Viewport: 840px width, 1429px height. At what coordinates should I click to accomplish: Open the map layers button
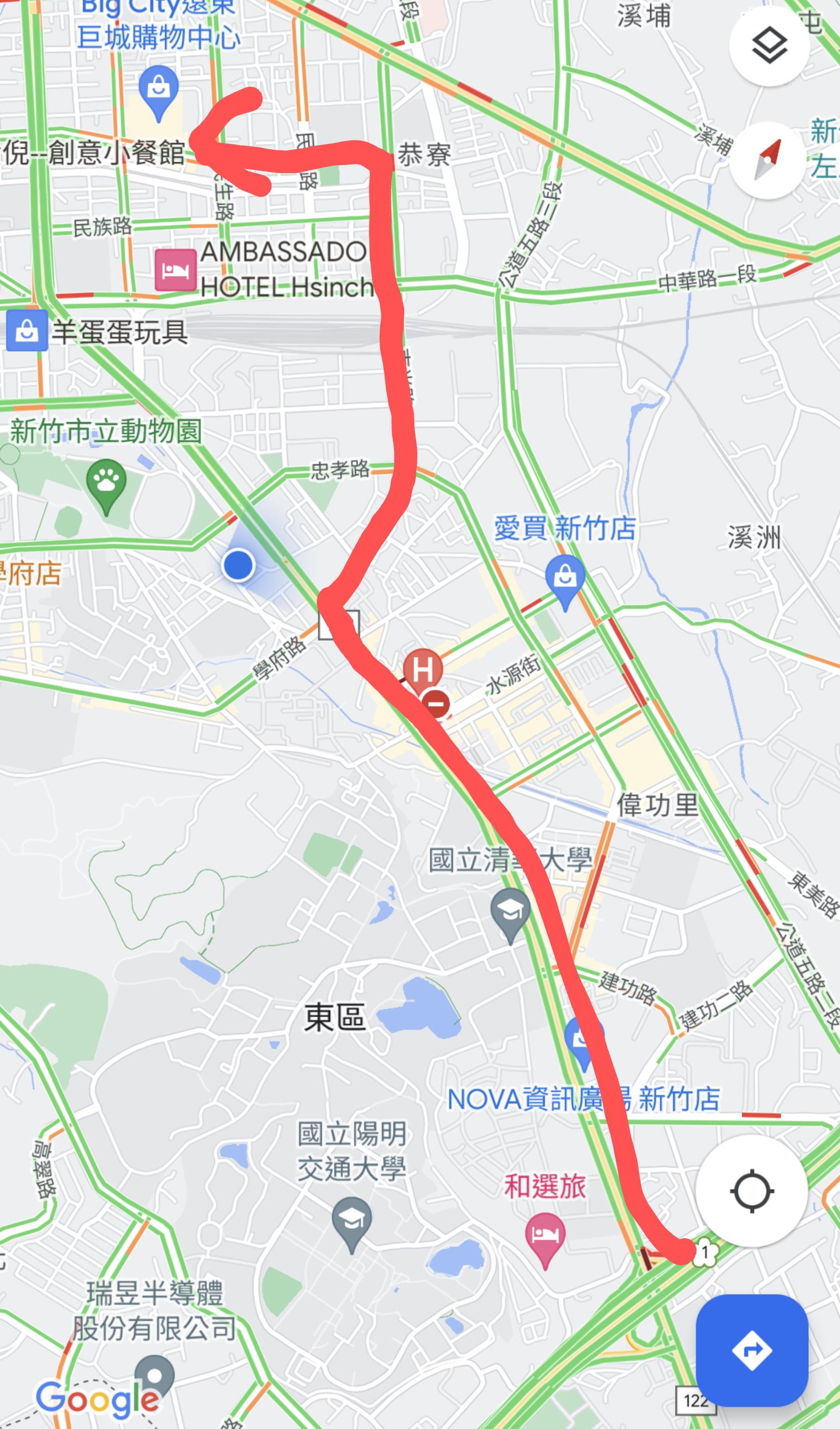point(769,46)
